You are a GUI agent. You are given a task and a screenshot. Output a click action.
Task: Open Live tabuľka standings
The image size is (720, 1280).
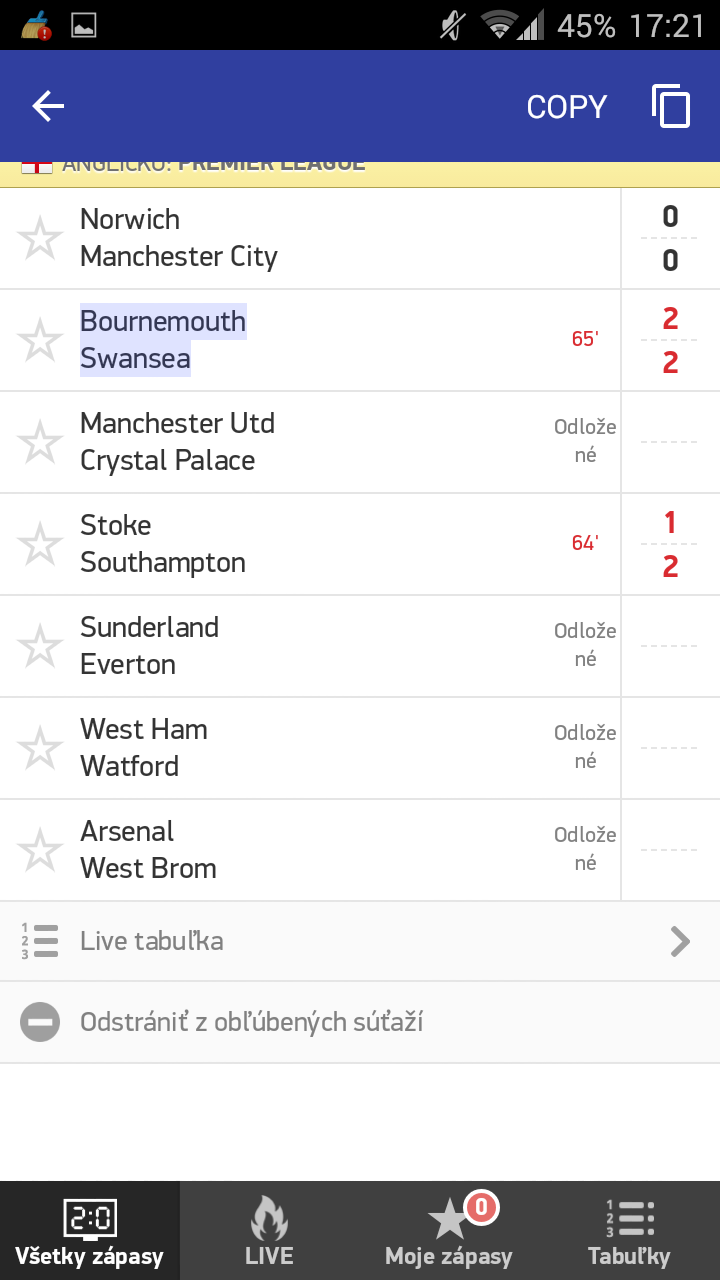(360, 941)
